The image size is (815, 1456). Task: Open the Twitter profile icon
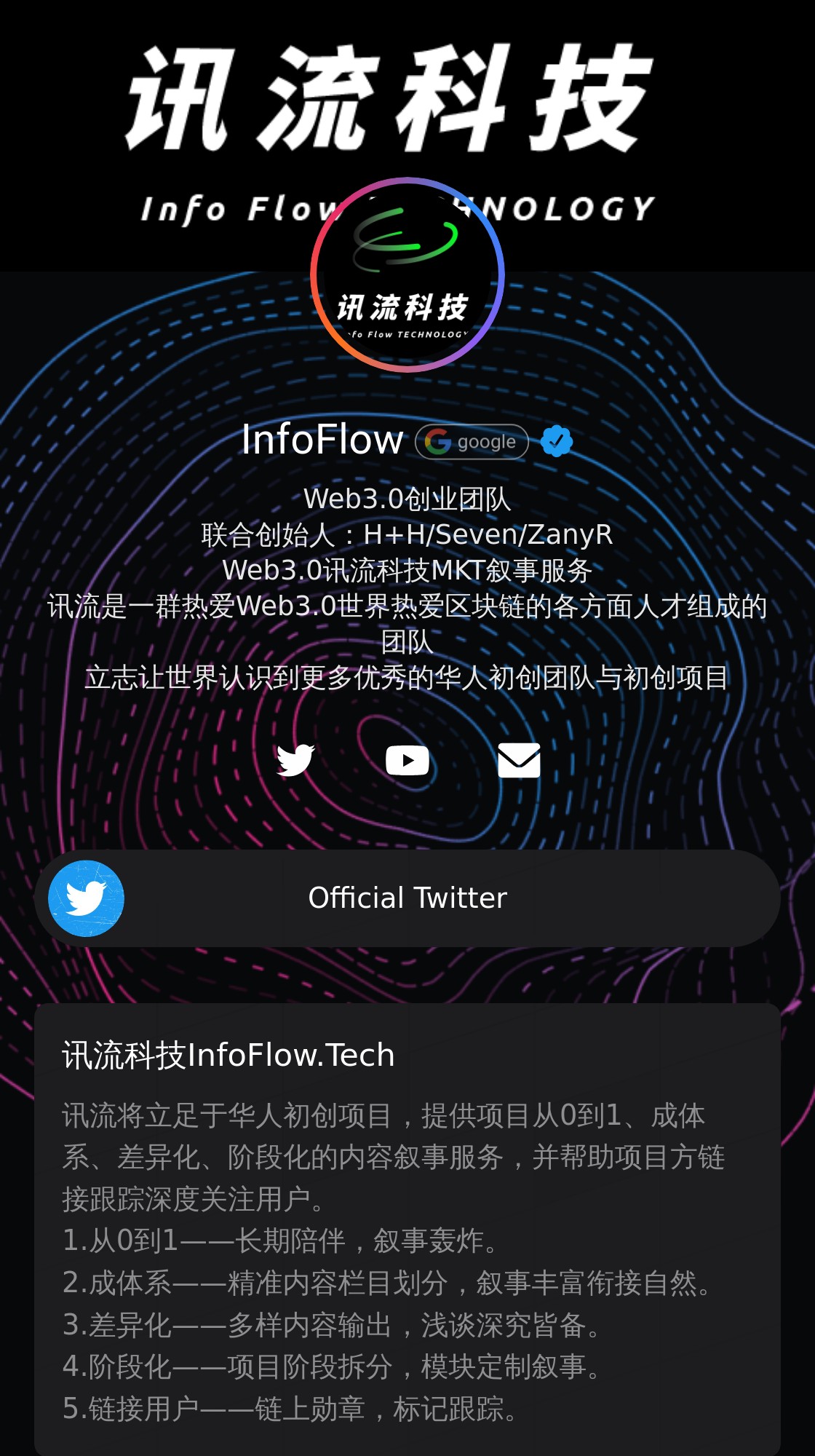click(295, 760)
